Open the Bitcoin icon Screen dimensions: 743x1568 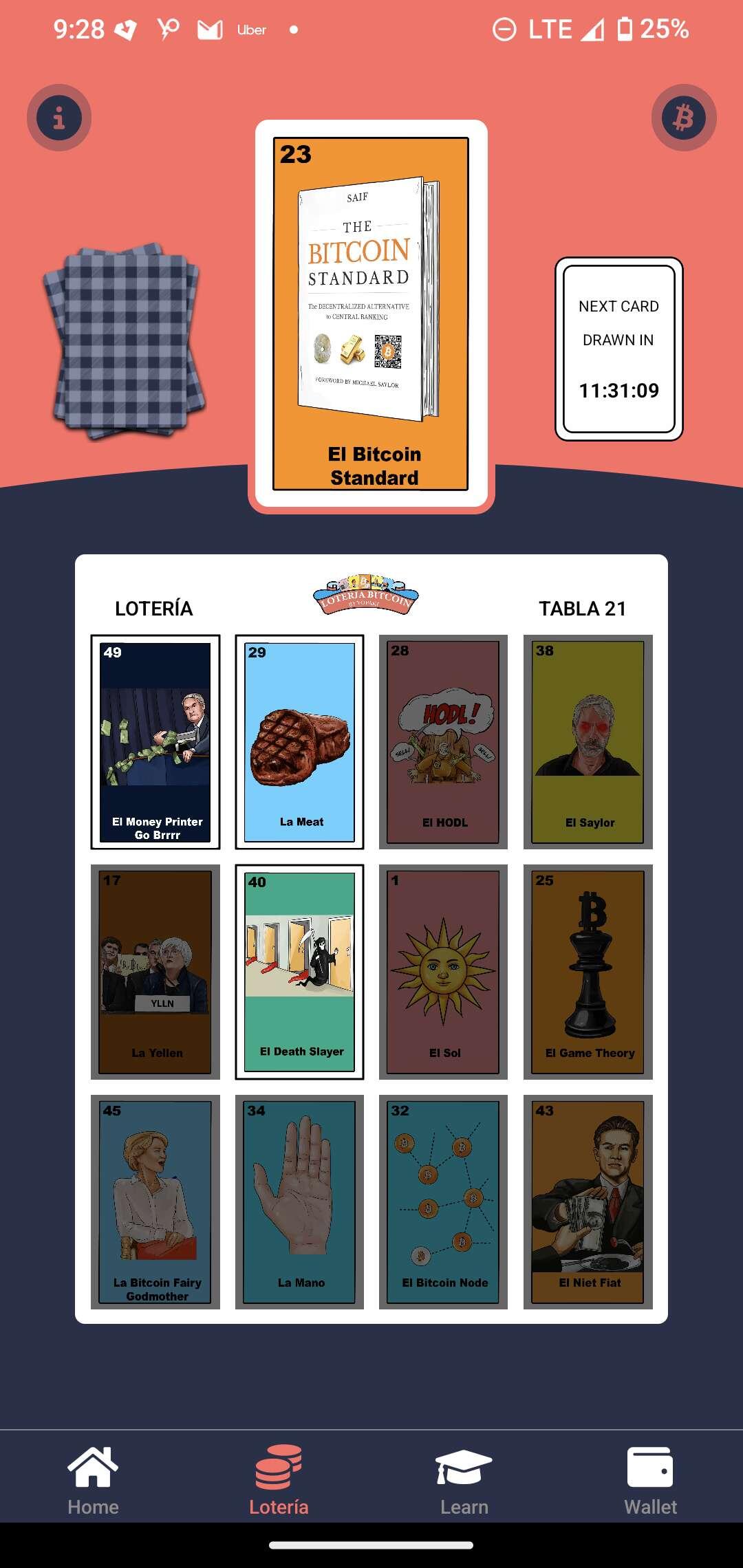[683, 118]
